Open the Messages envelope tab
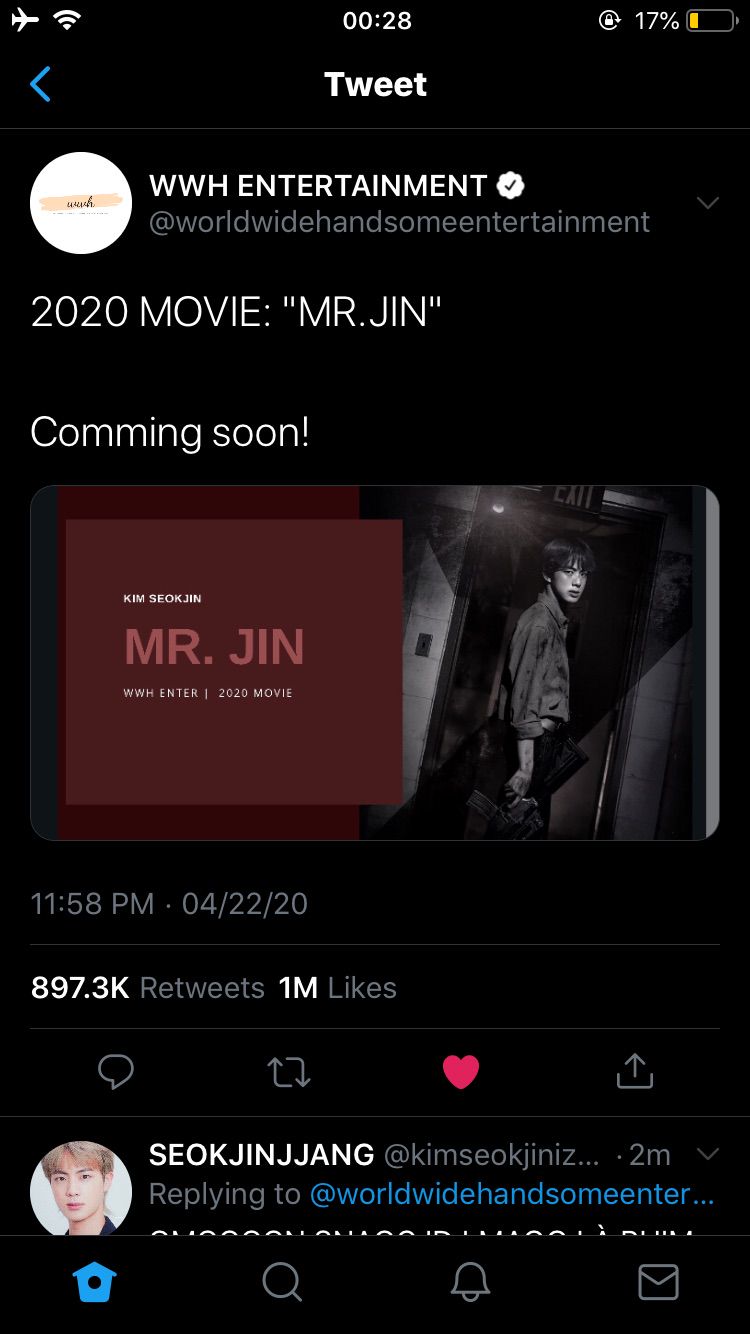The width and height of the screenshot is (750, 1334). pyautogui.click(x=657, y=1282)
